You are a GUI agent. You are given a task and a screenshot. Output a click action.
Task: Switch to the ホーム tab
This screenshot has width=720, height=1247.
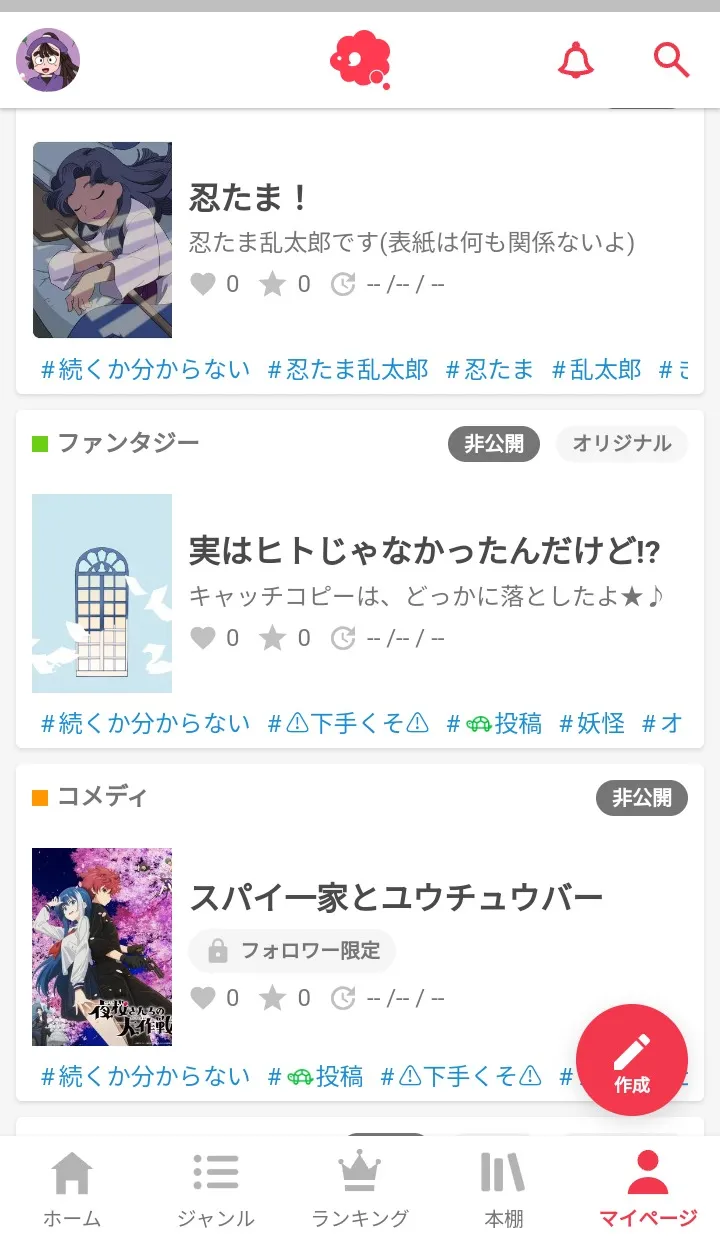click(72, 1189)
